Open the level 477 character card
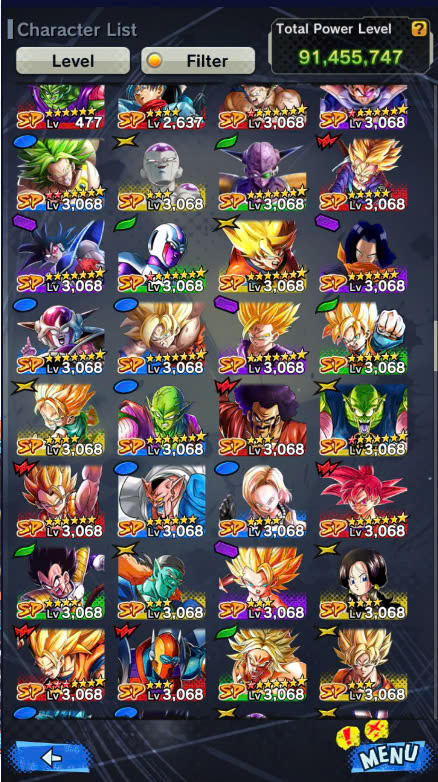The width and height of the screenshot is (438, 782). click(x=60, y=107)
